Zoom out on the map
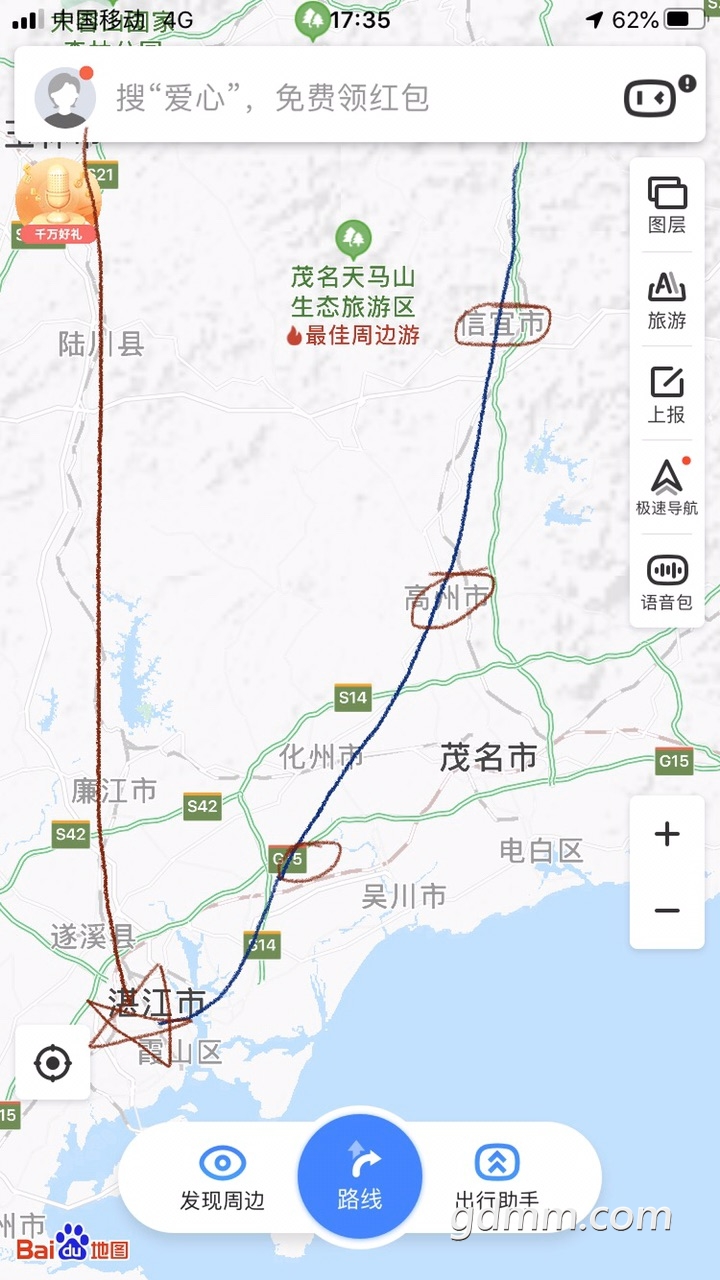720x1280 pixels. click(667, 911)
